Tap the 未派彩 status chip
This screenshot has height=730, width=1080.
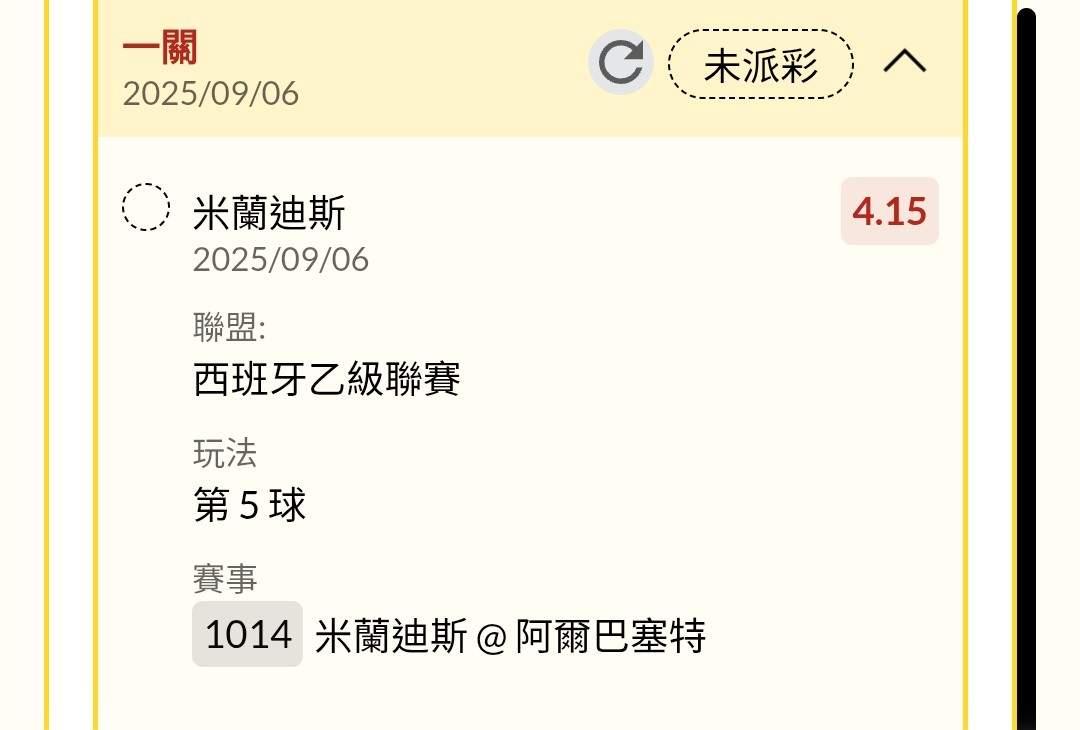tap(761, 64)
